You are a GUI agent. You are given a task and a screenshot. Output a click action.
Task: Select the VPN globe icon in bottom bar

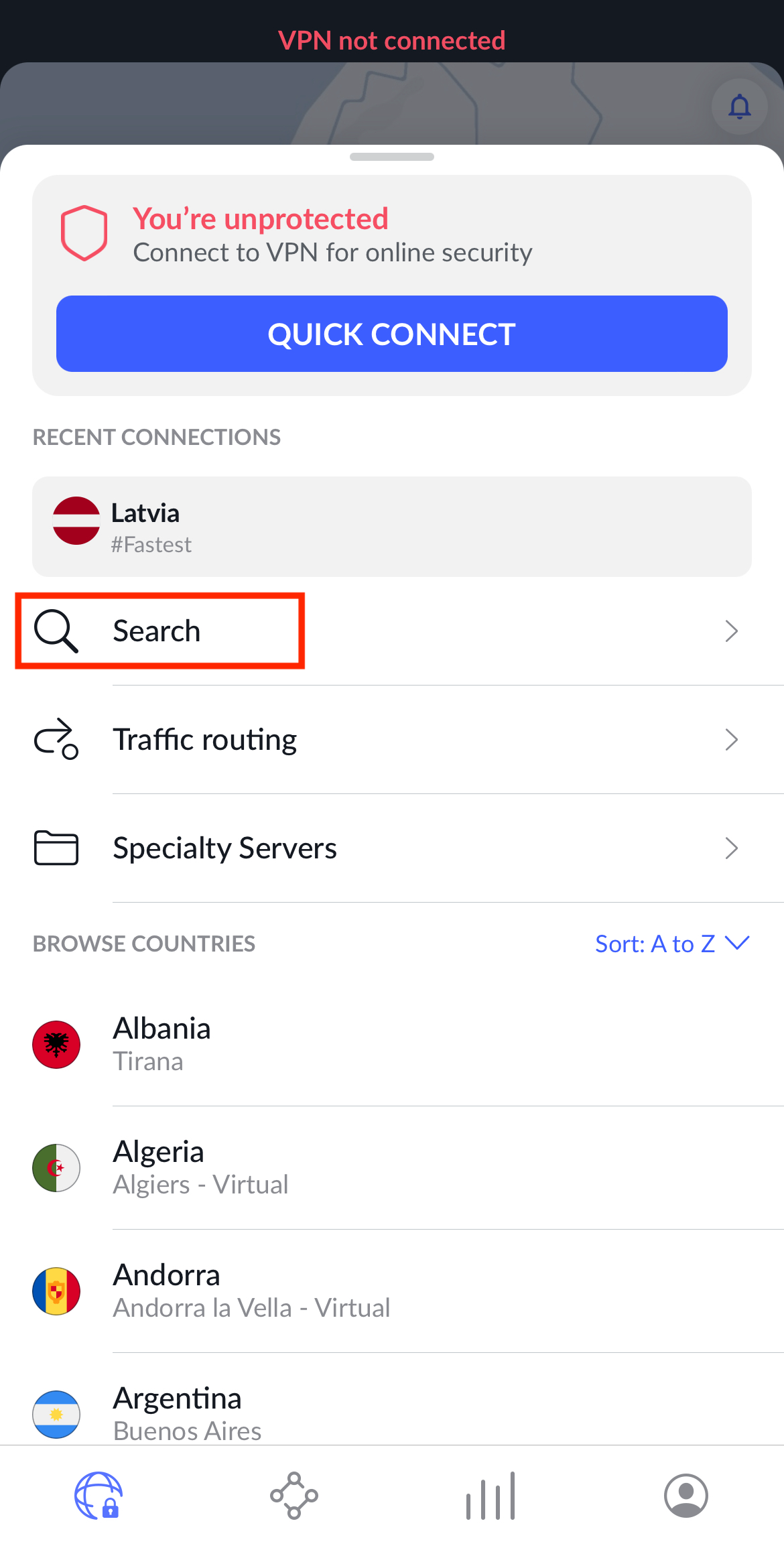(98, 1496)
